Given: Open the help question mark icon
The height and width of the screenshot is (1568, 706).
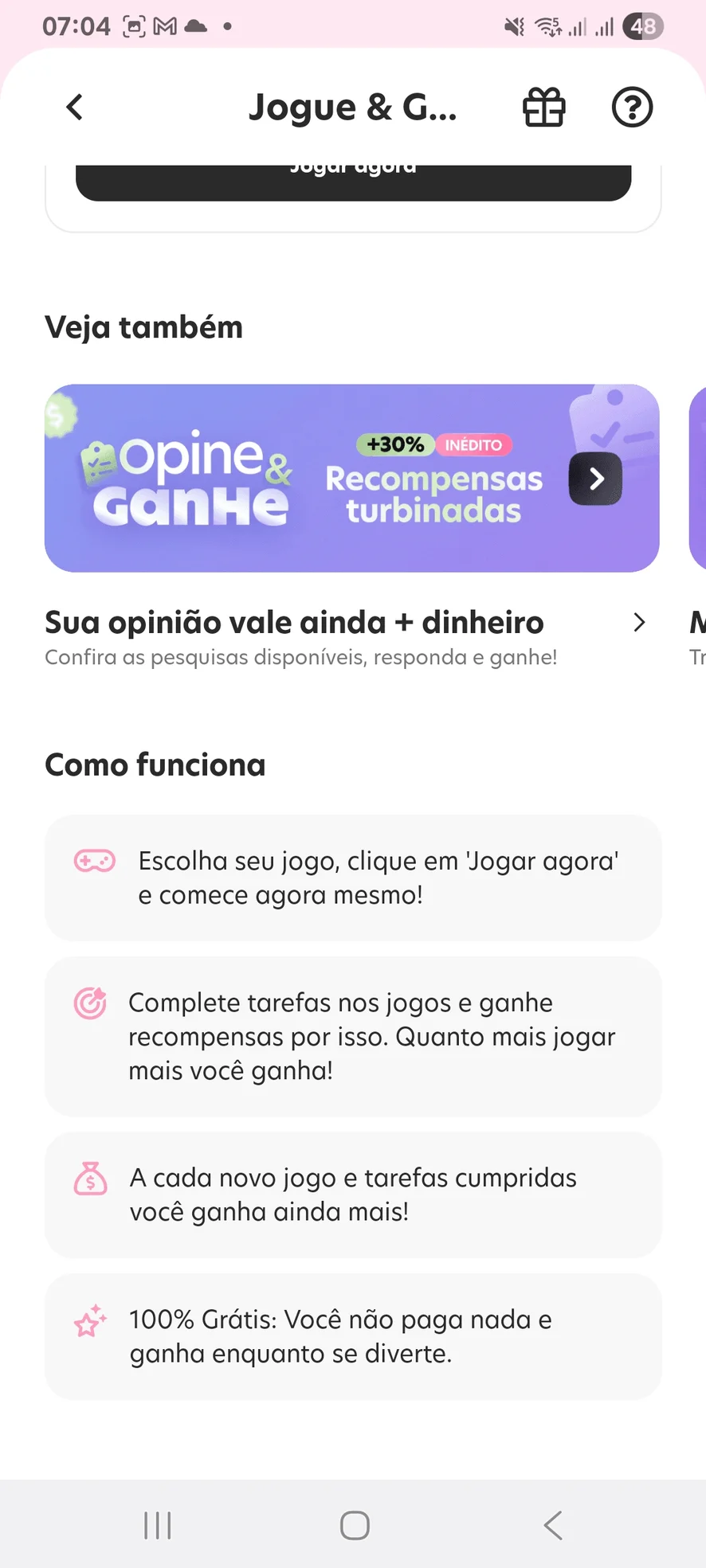Looking at the screenshot, I should (632, 107).
